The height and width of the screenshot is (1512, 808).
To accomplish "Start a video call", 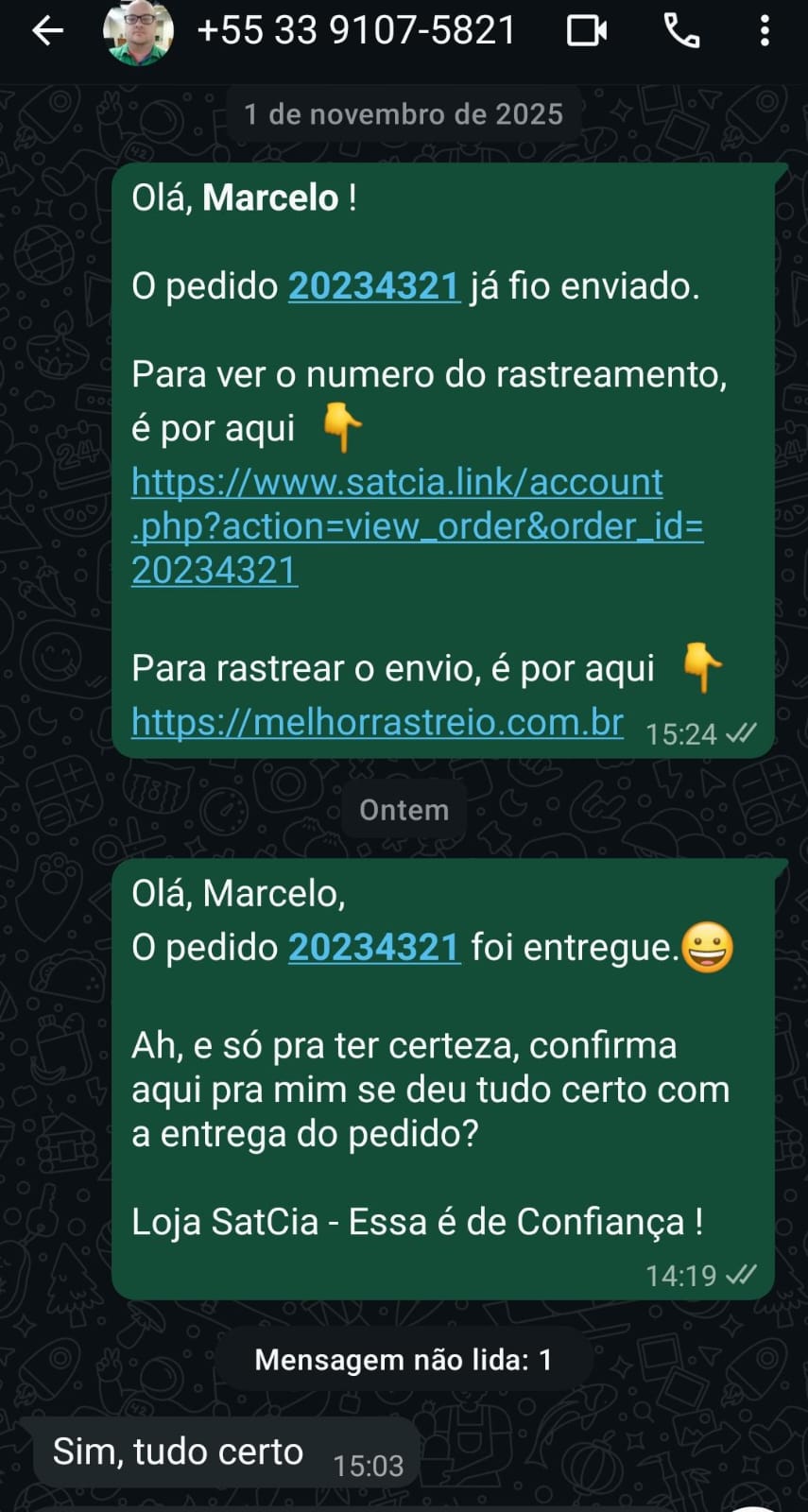I will (x=587, y=31).
